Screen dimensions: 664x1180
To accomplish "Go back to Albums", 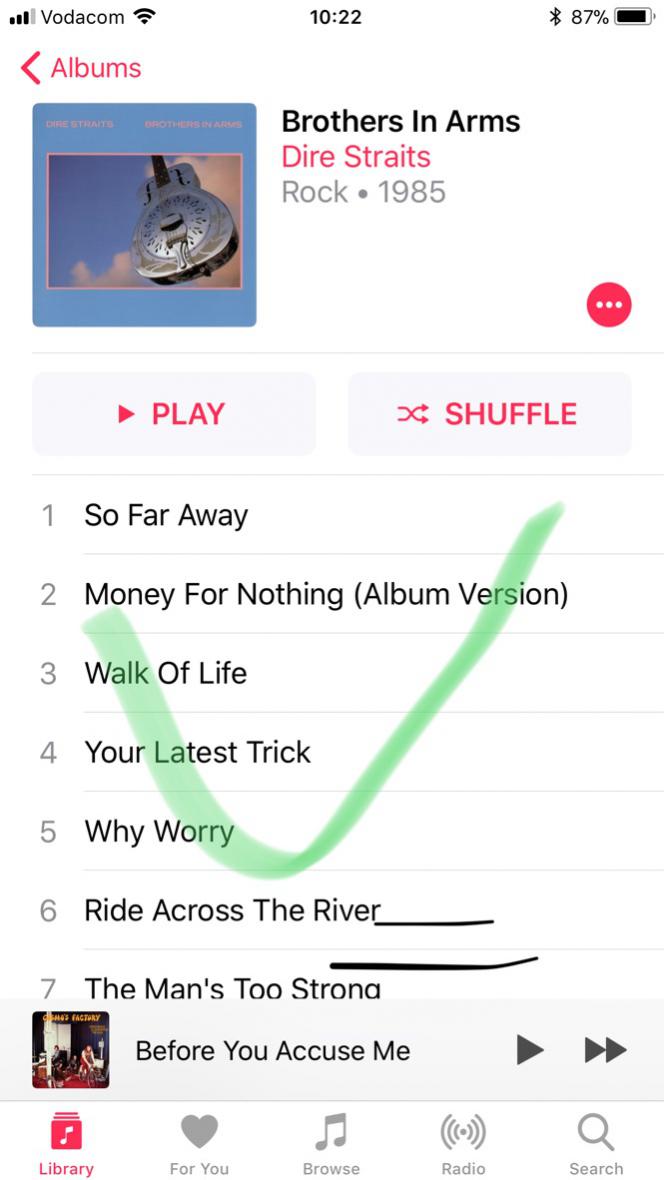I will (x=81, y=68).
